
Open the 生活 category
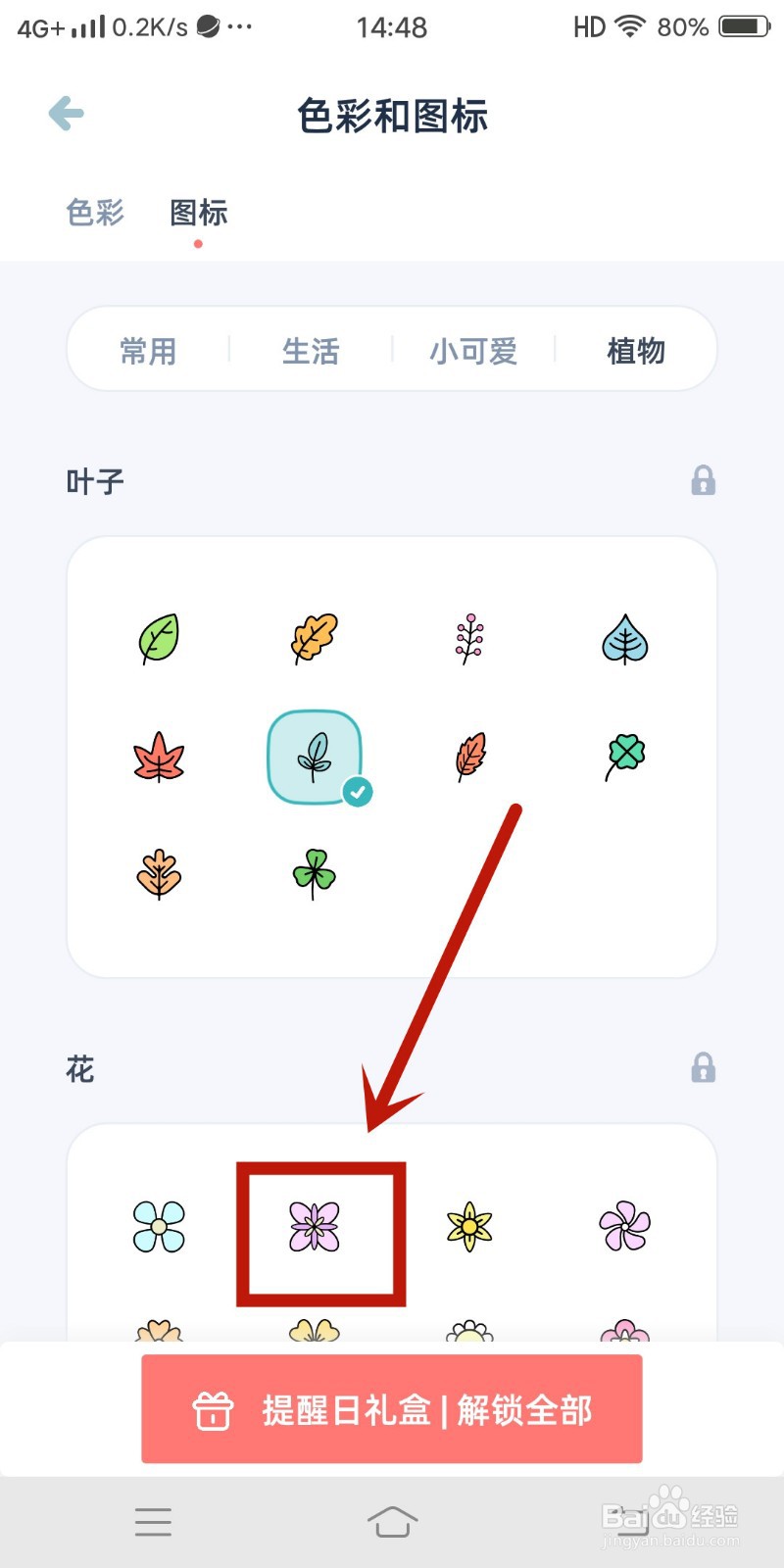[x=311, y=350]
